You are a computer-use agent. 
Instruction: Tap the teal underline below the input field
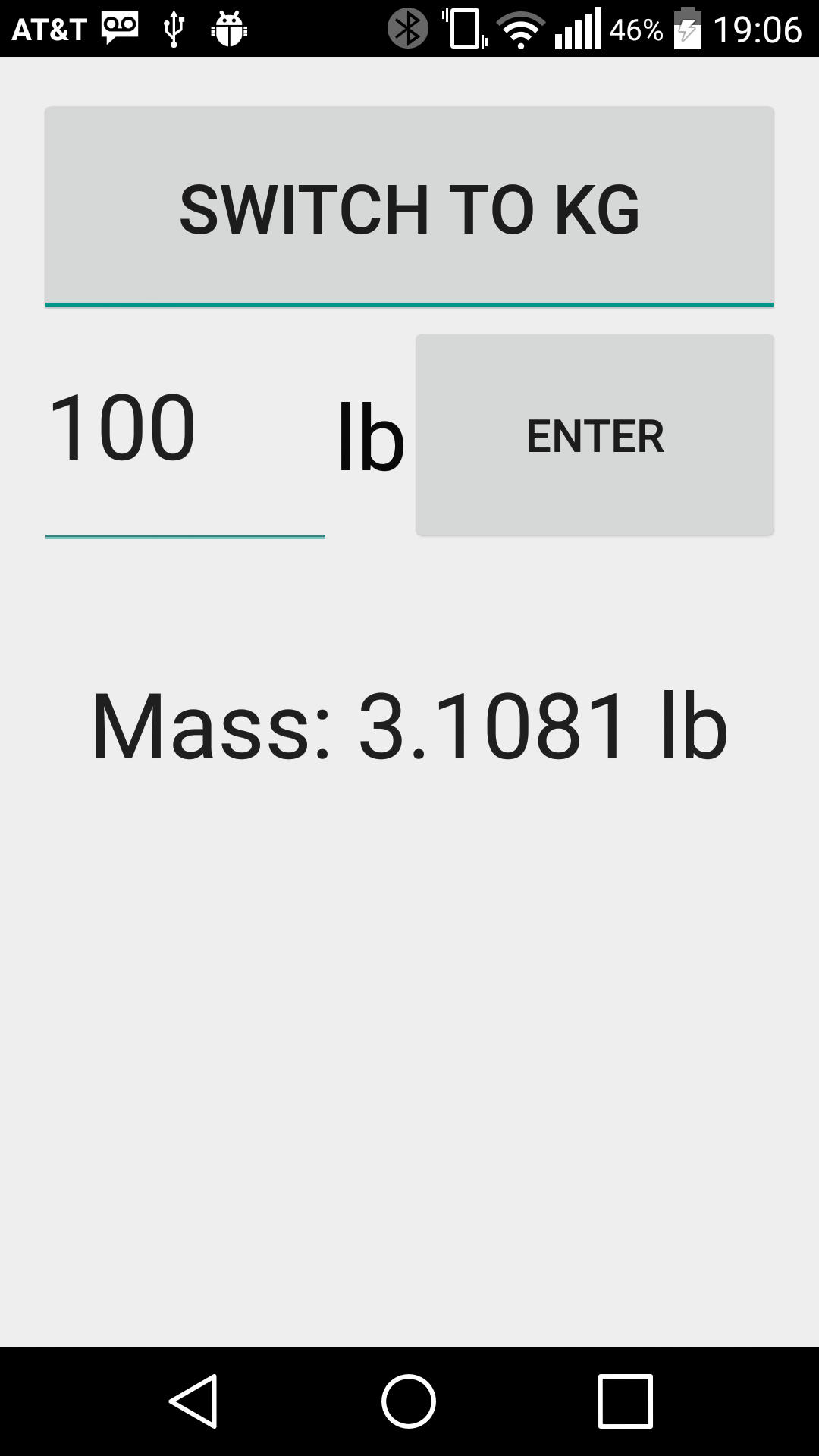click(185, 536)
